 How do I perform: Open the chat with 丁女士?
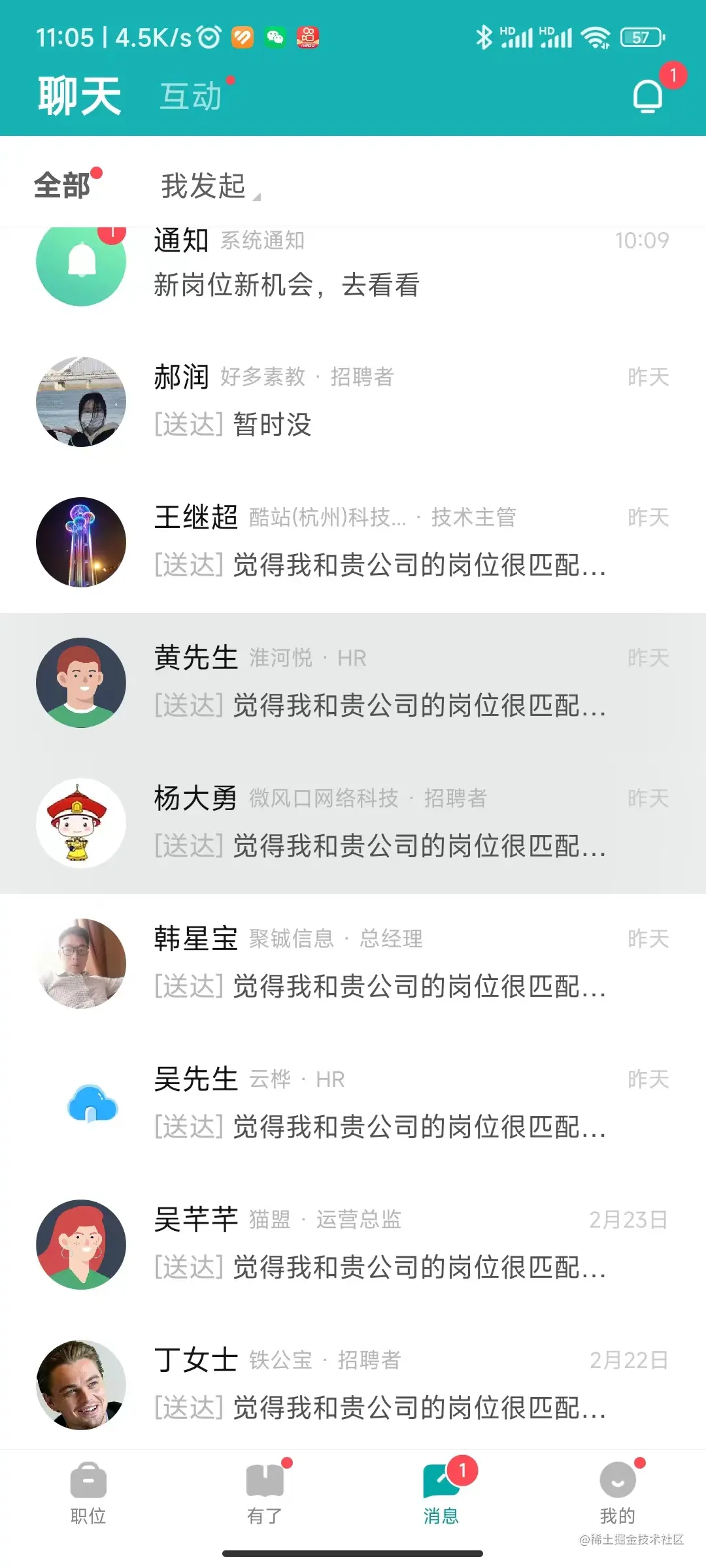(353, 1384)
